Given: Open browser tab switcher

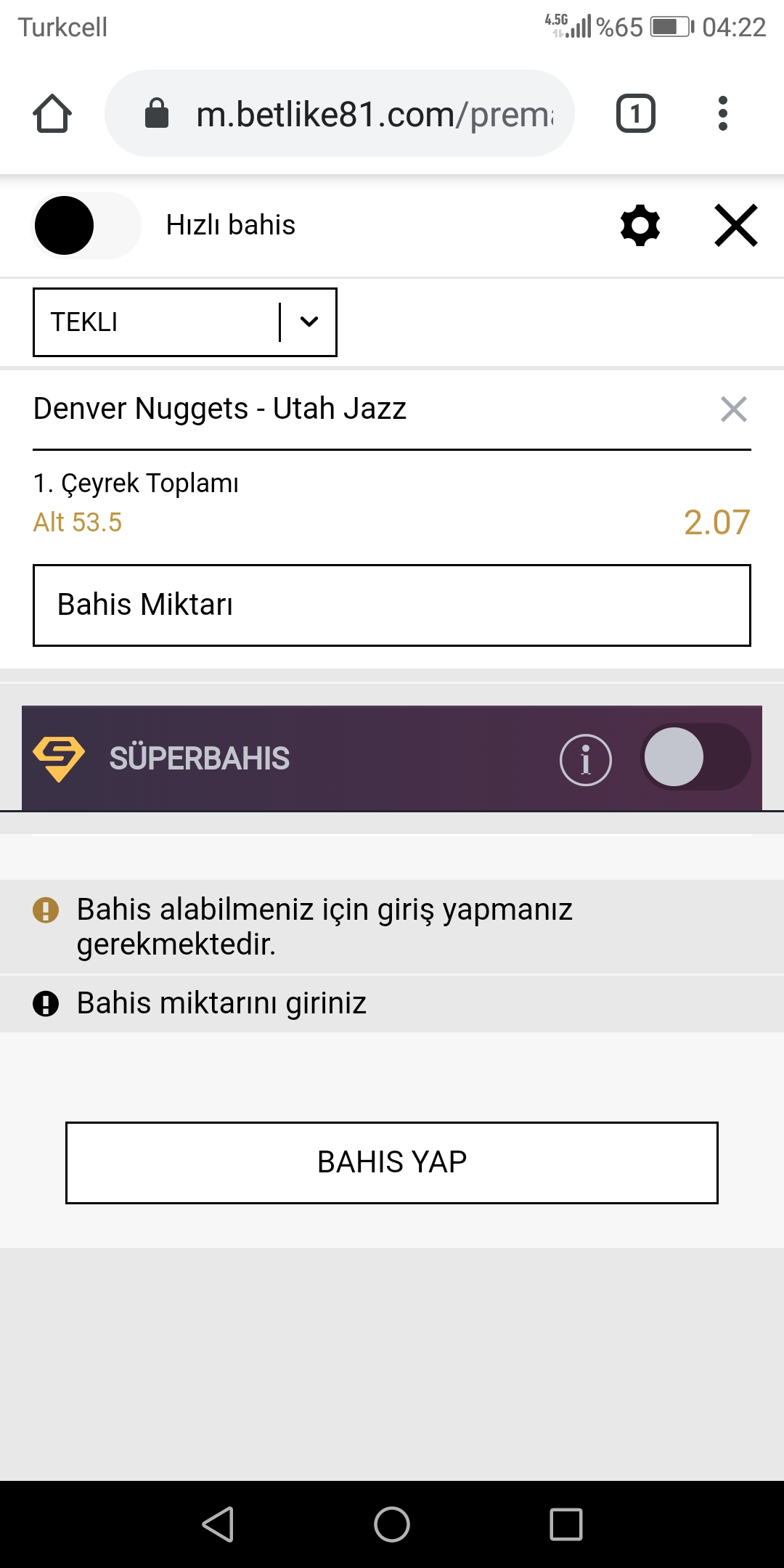Looking at the screenshot, I should click(636, 114).
